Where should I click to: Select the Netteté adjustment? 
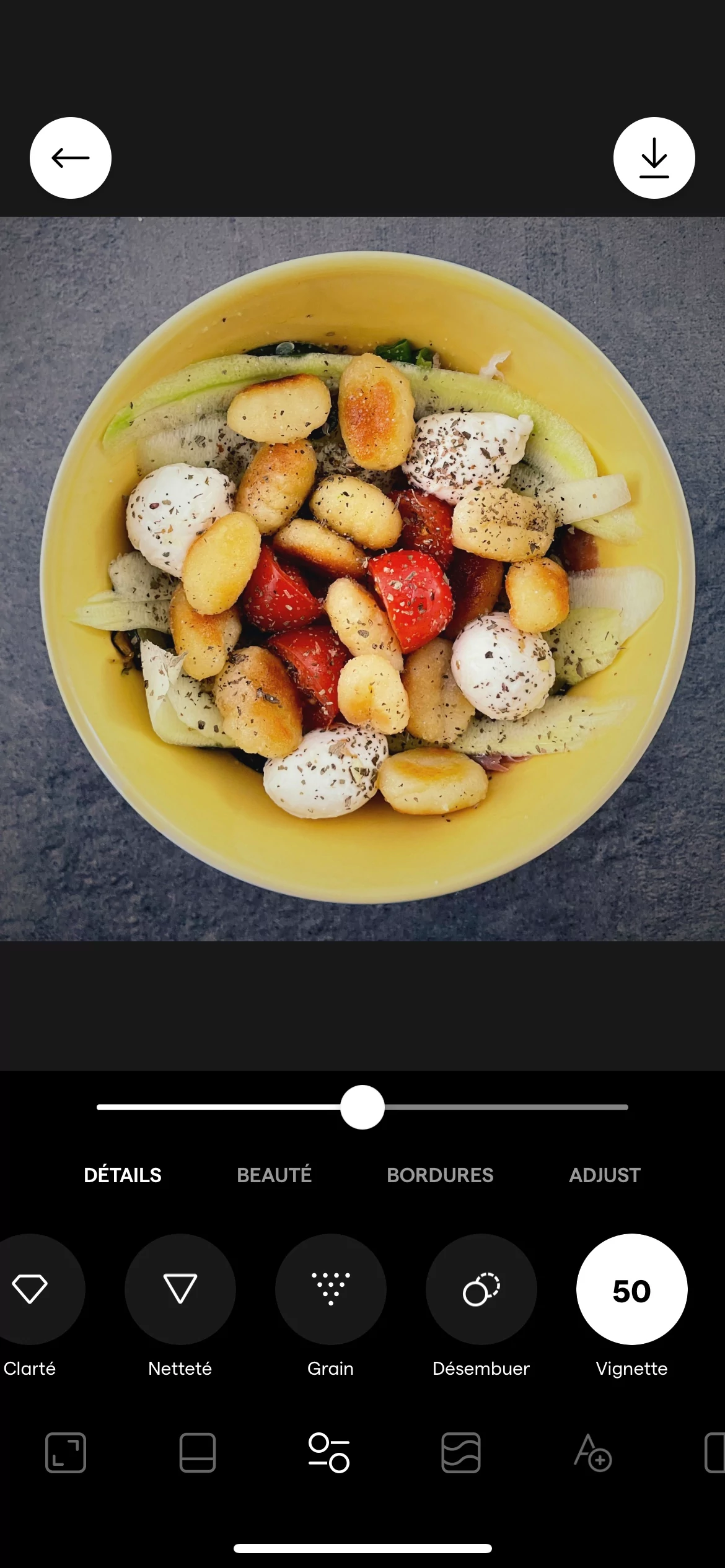point(180,1289)
